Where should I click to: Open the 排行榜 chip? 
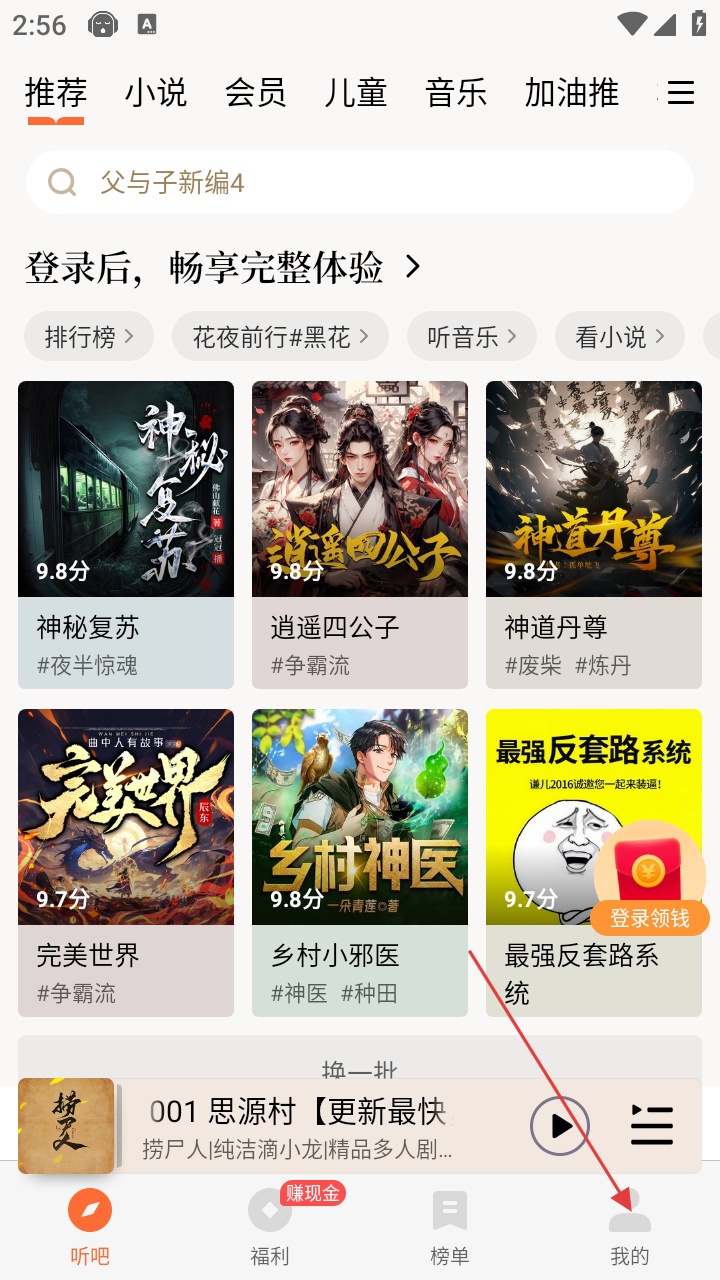click(88, 337)
